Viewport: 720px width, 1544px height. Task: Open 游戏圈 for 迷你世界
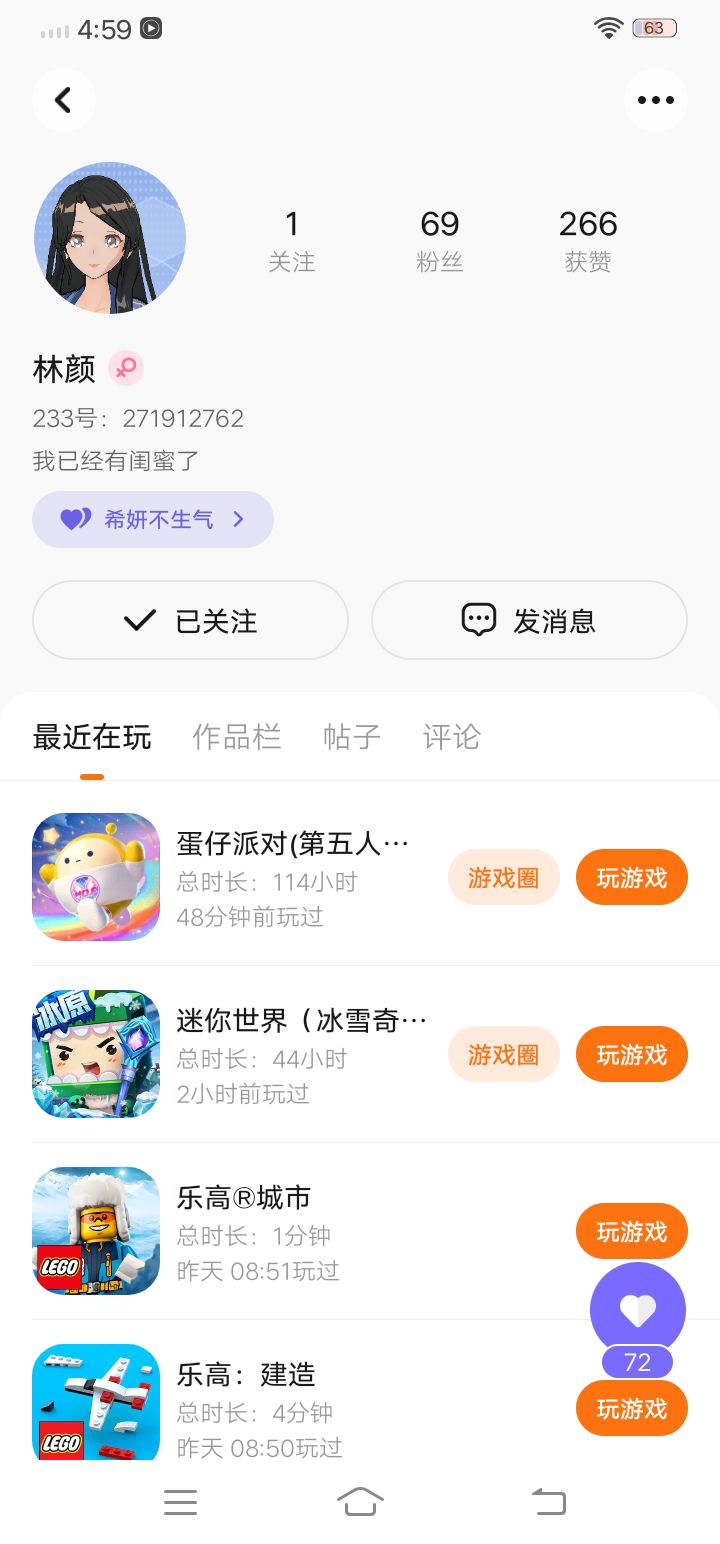coord(503,1055)
